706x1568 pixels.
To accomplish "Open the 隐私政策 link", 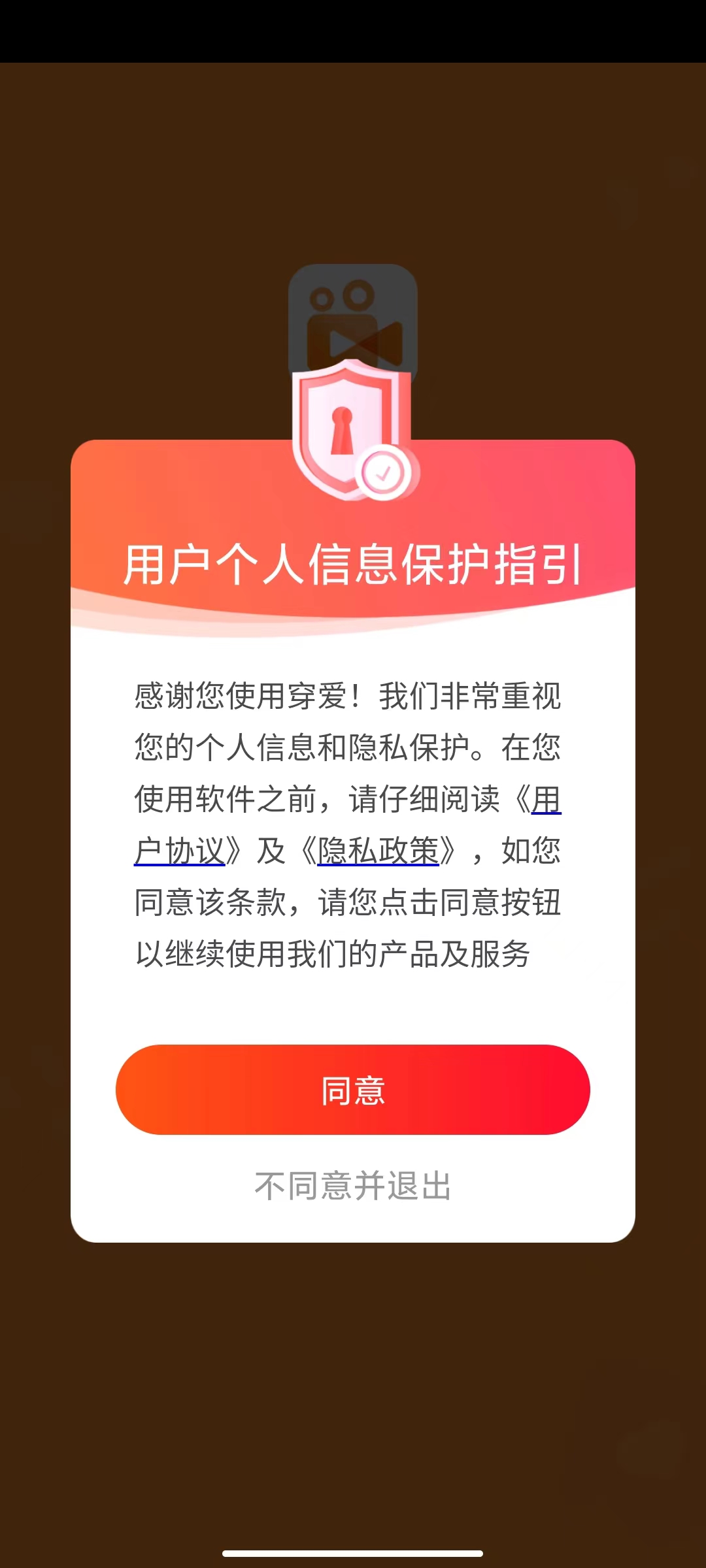I will 378,851.
